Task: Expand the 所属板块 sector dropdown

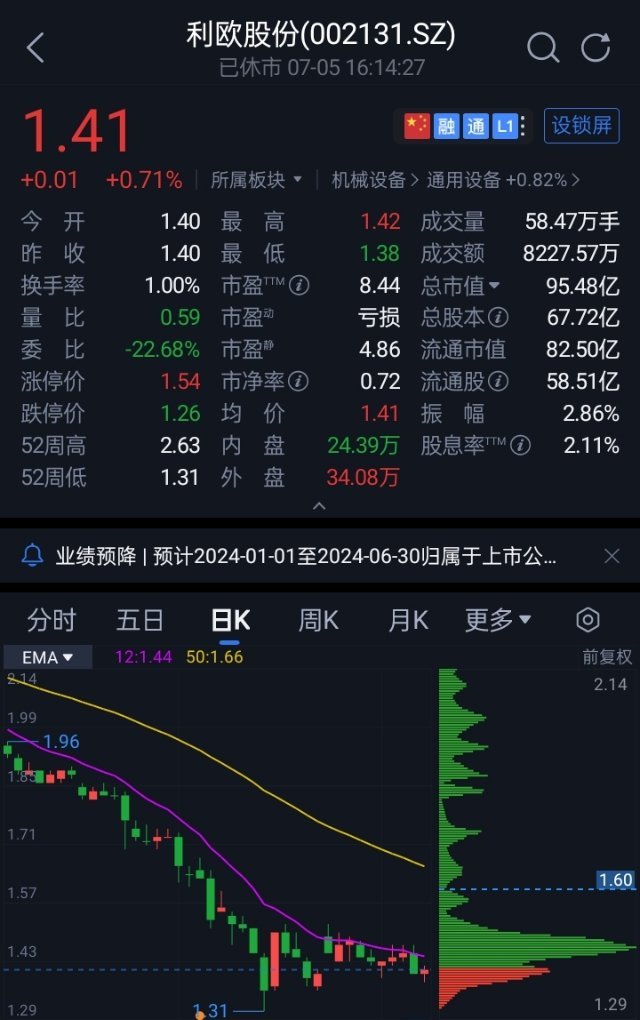Action: click(257, 180)
